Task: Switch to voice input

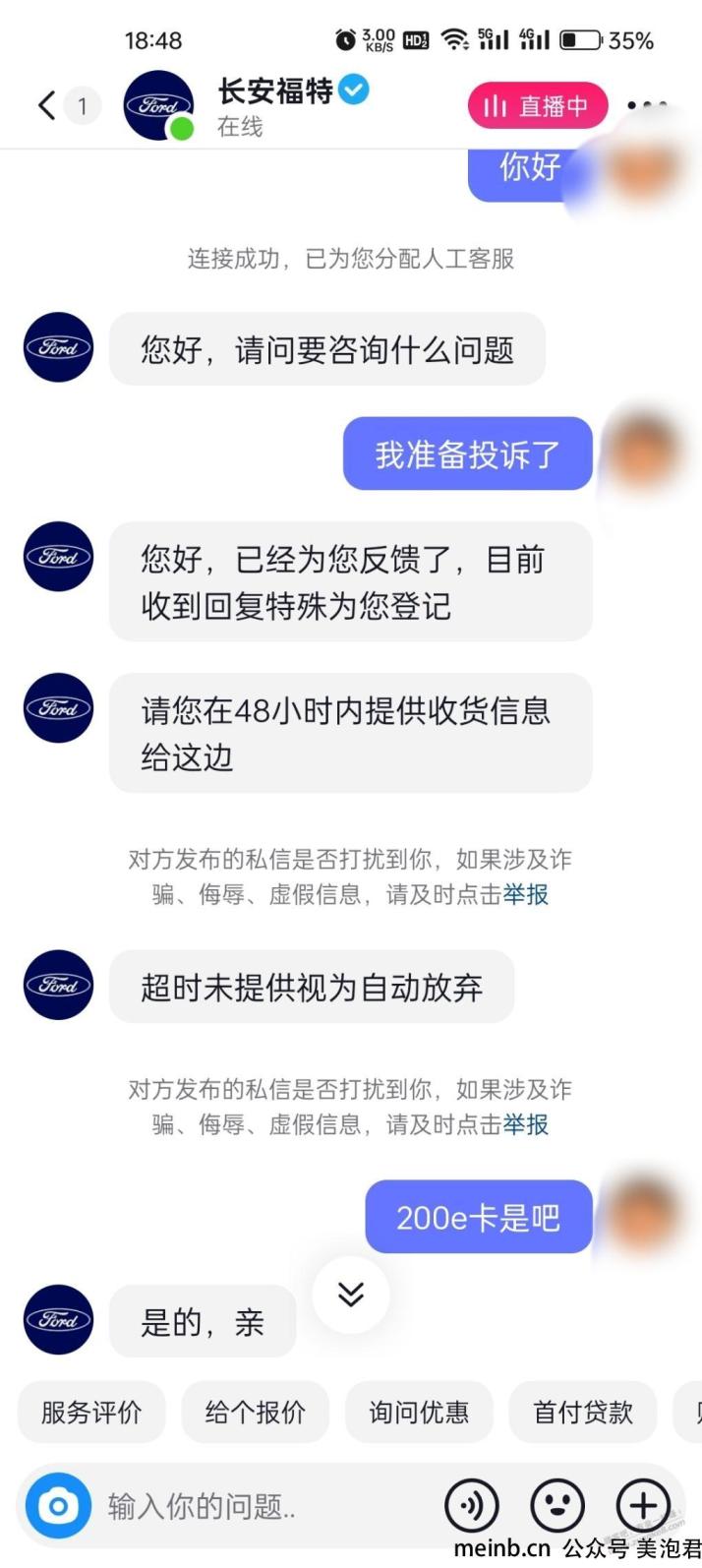Action: coord(472,1506)
